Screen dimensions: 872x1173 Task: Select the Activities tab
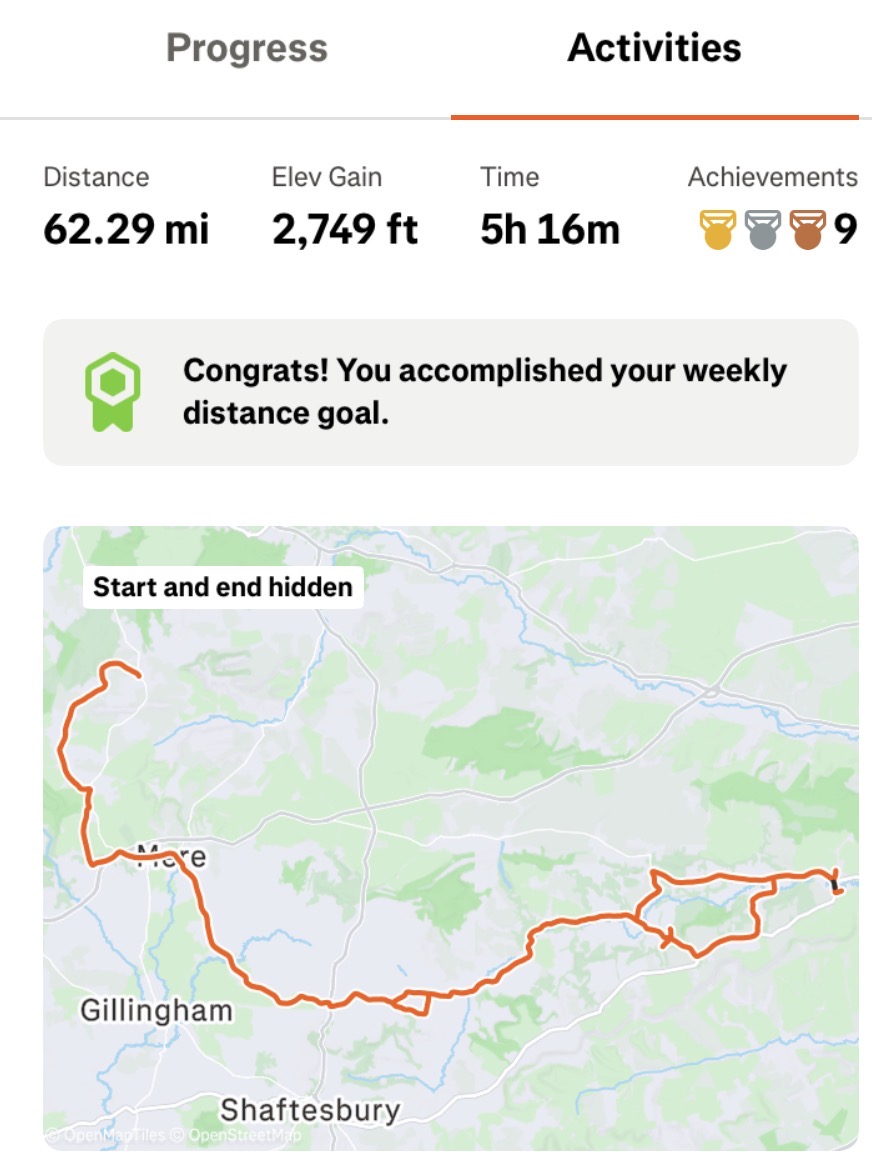pos(654,49)
